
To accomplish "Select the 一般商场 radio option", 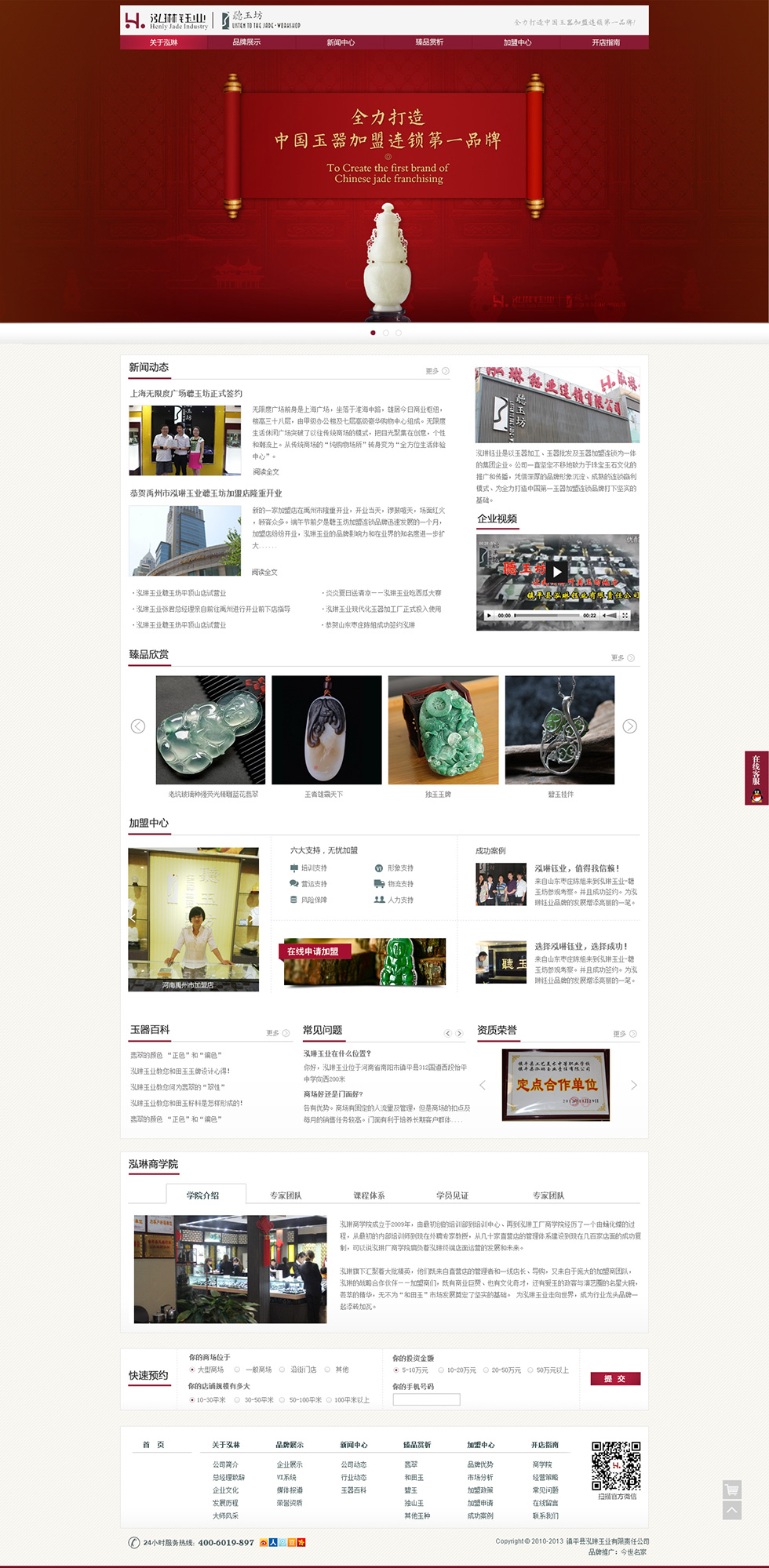I will coord(237,1370).
